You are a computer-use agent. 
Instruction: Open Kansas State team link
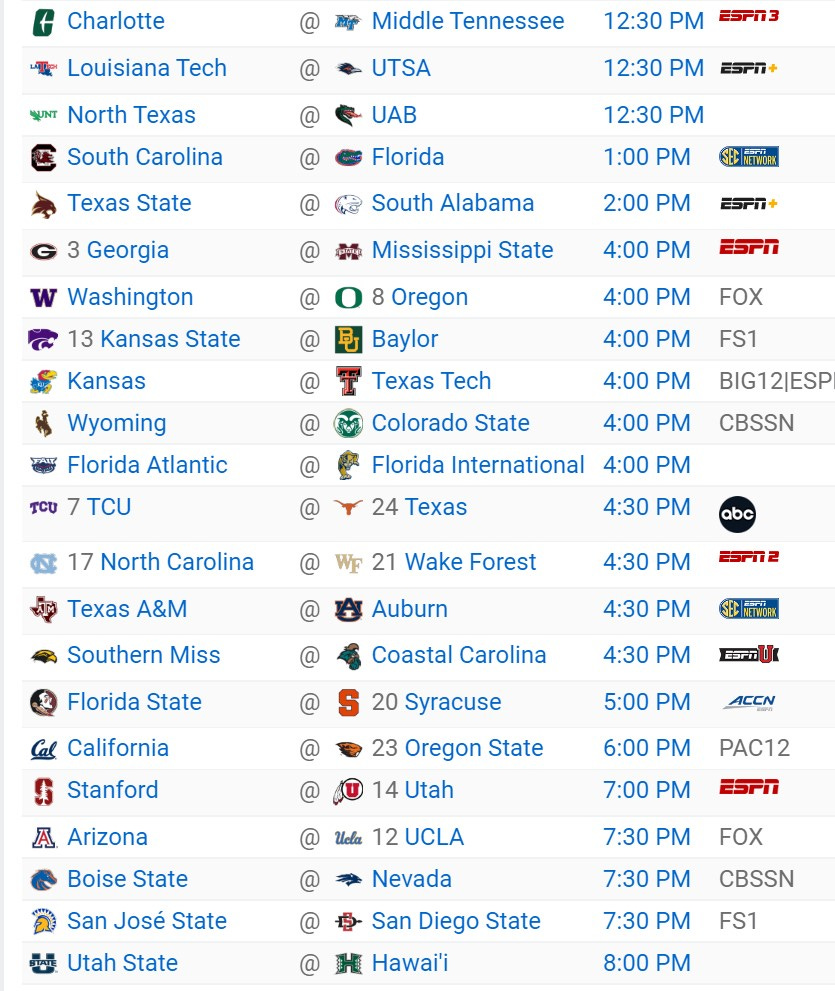pos(170,339)
